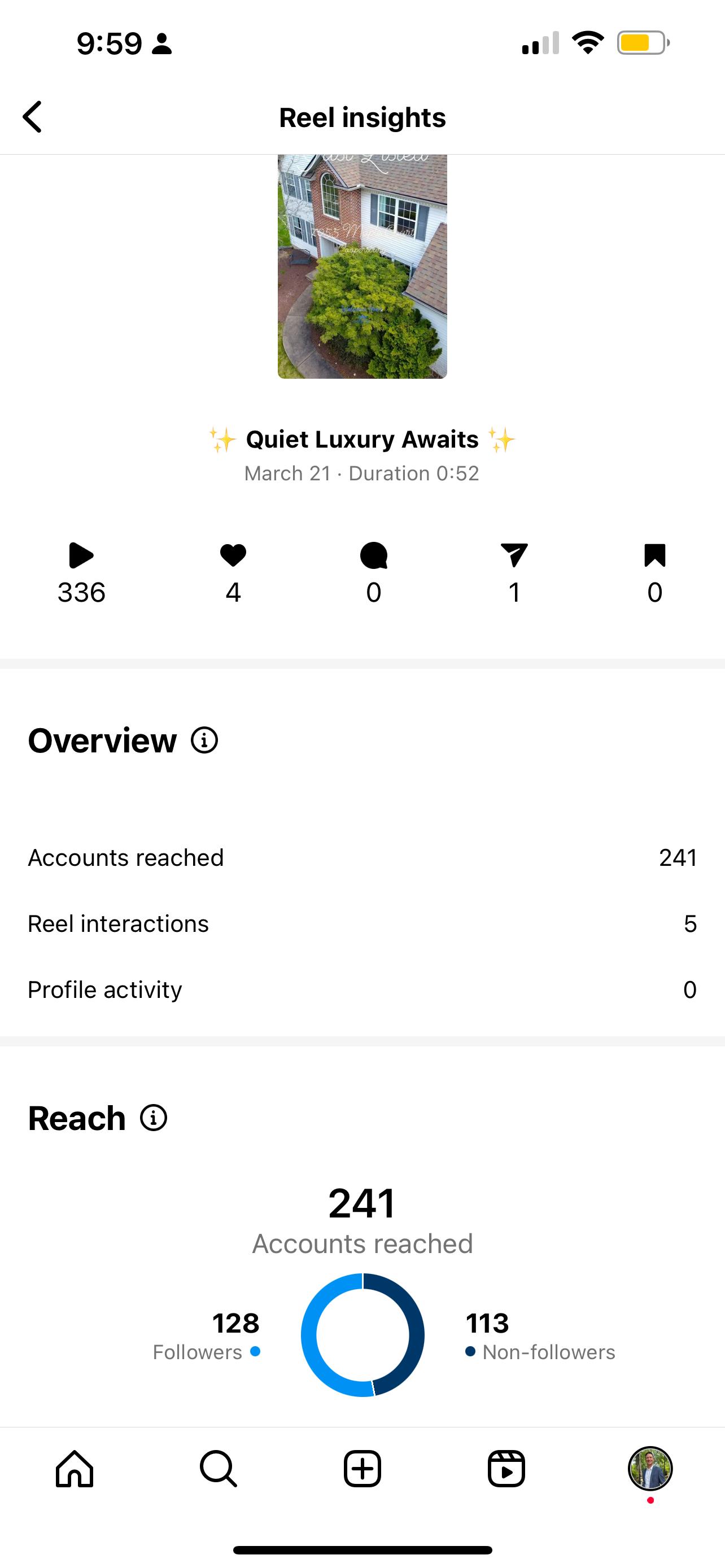Show info about the Overview section
This screenshot has height=1568, width=725.
pos(204,741)
